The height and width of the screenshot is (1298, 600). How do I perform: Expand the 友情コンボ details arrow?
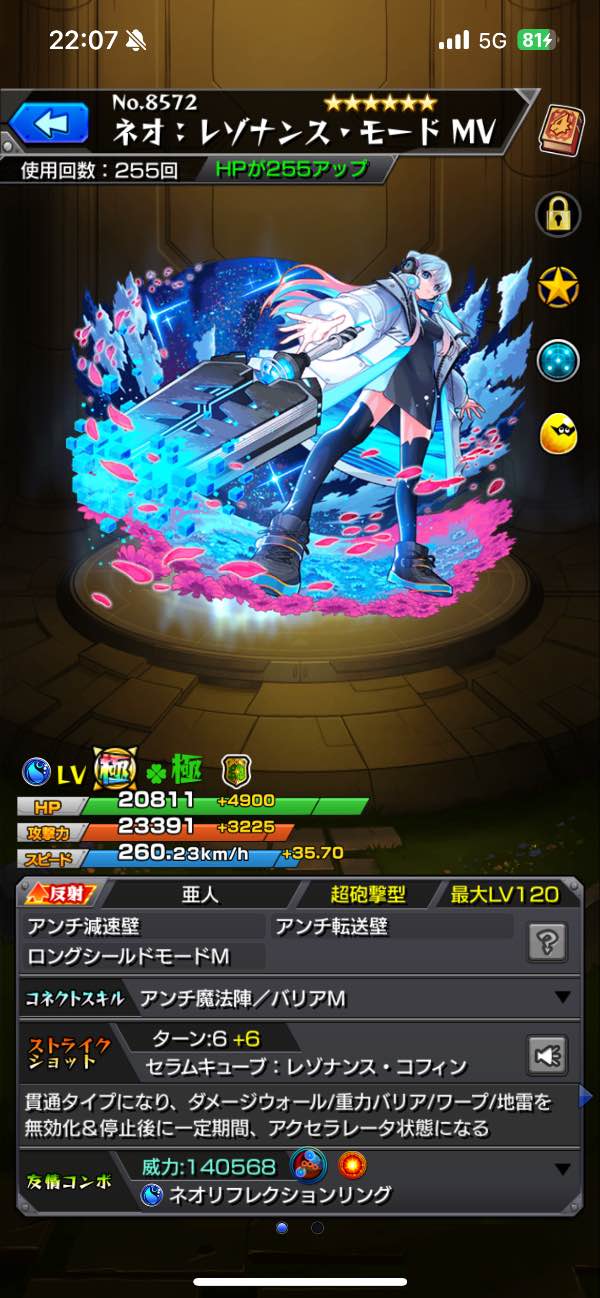(x=563, y=1169)
